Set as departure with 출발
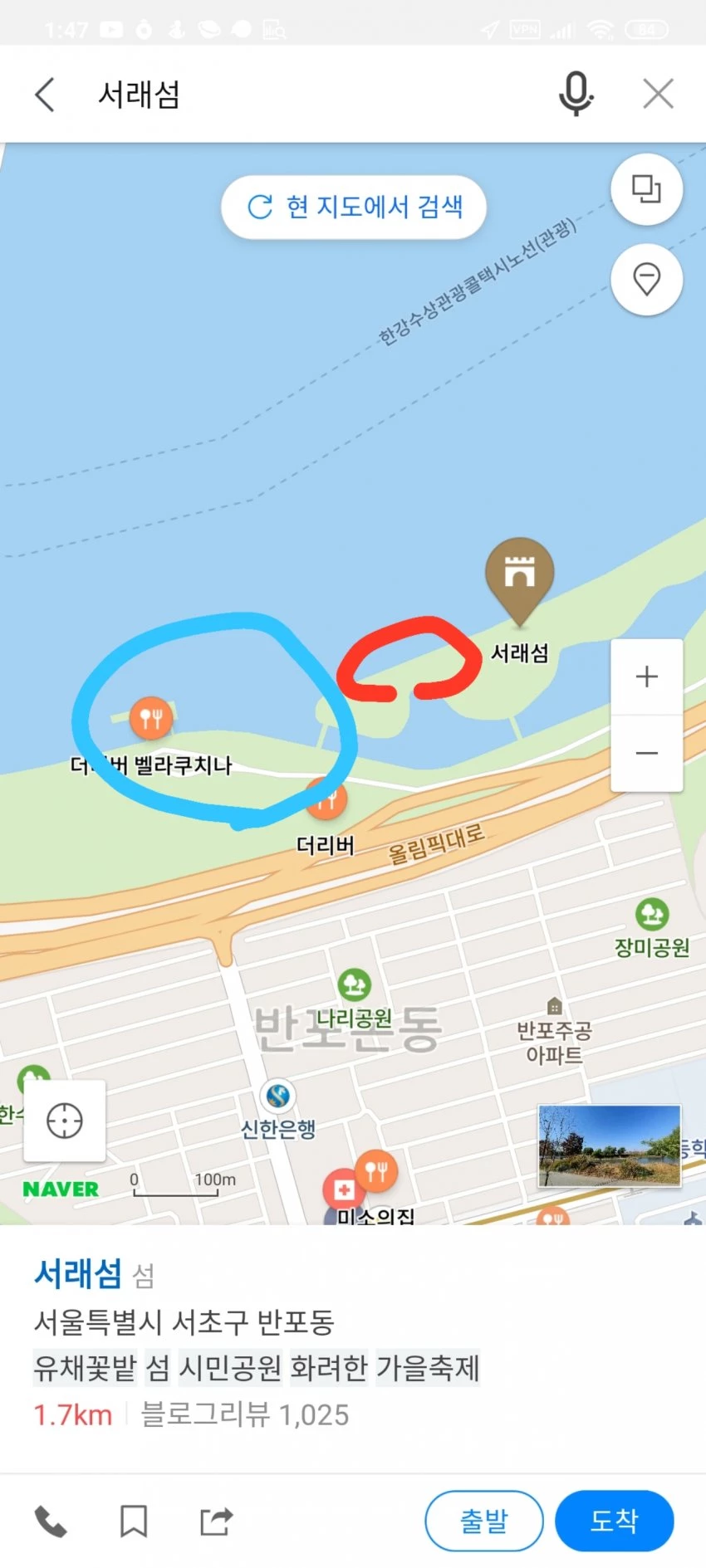 [x=484, y=1521]
